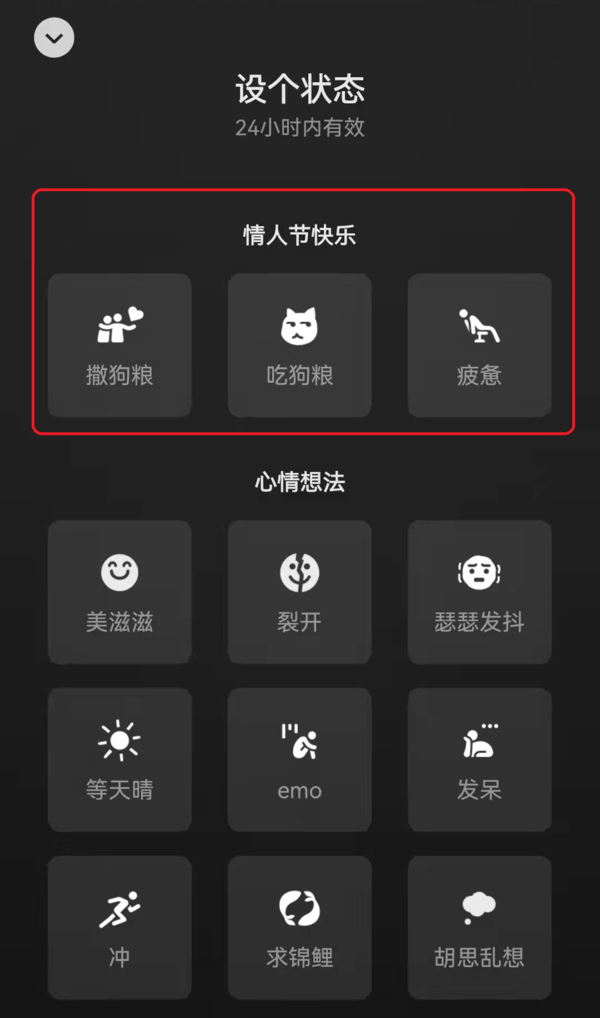Choose the 冲 status
Viewport: 600px width, 1018px height.
tap(120, 927)
